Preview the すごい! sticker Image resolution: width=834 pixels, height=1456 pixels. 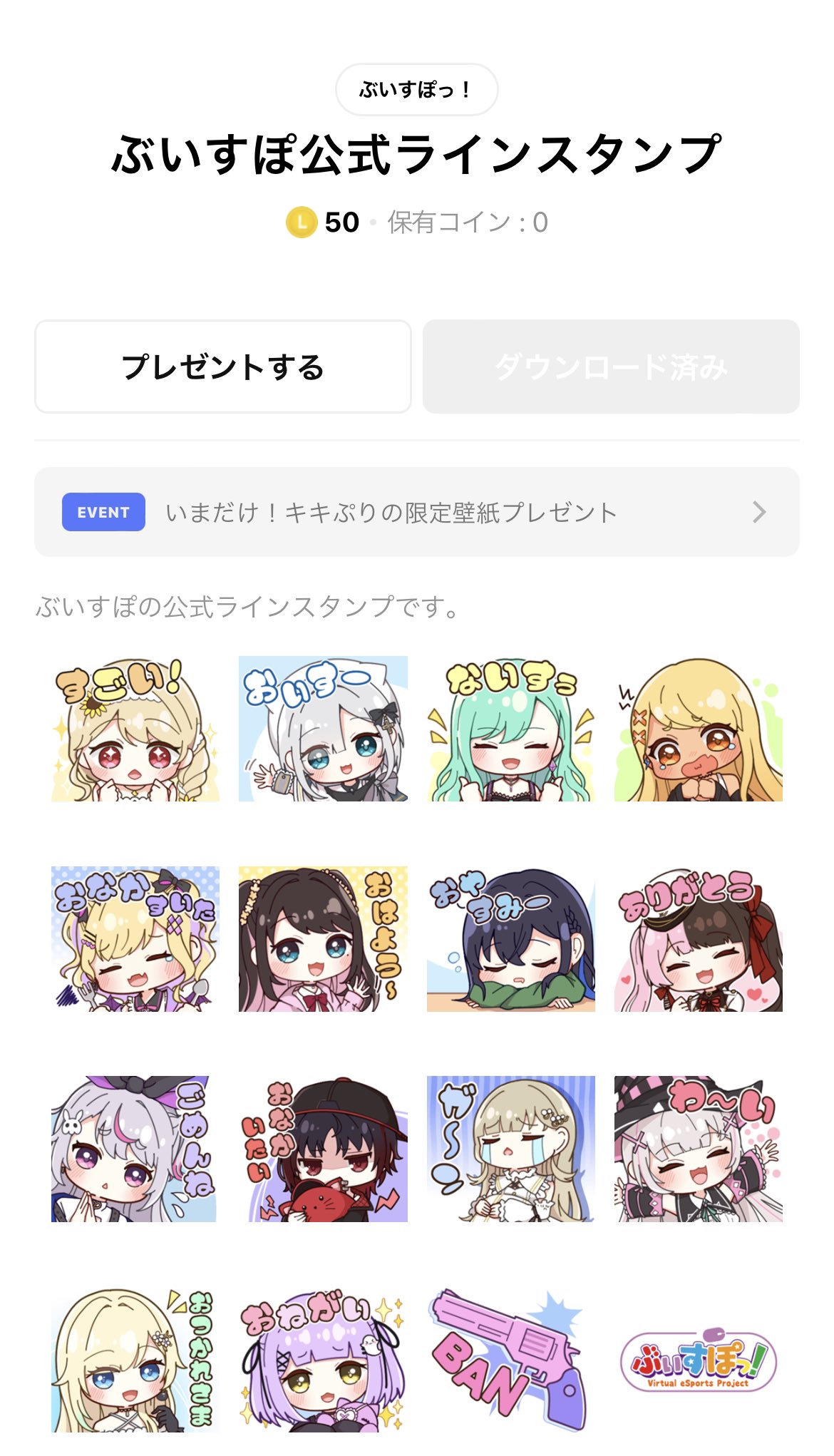[135, 729]
